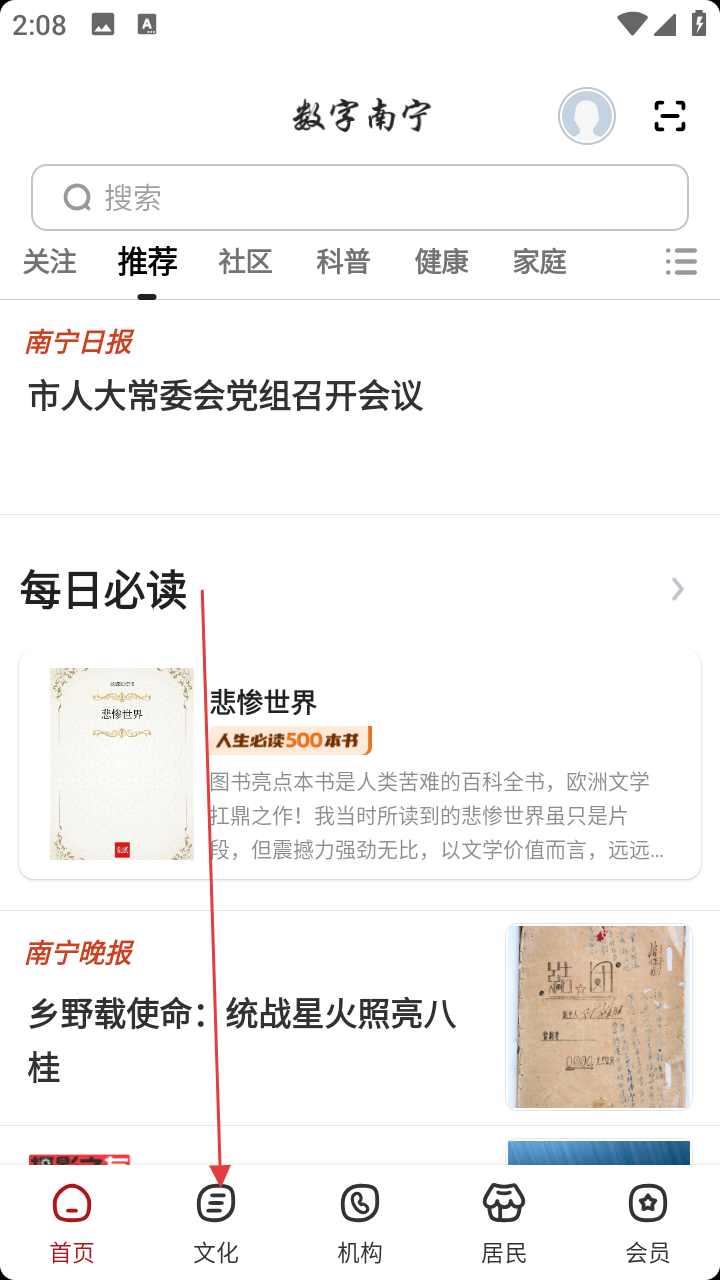The width and height of the screenshot is (720, 1280).
Task: Open the 会员 bottom tab
Action: tap(648, 1222)
